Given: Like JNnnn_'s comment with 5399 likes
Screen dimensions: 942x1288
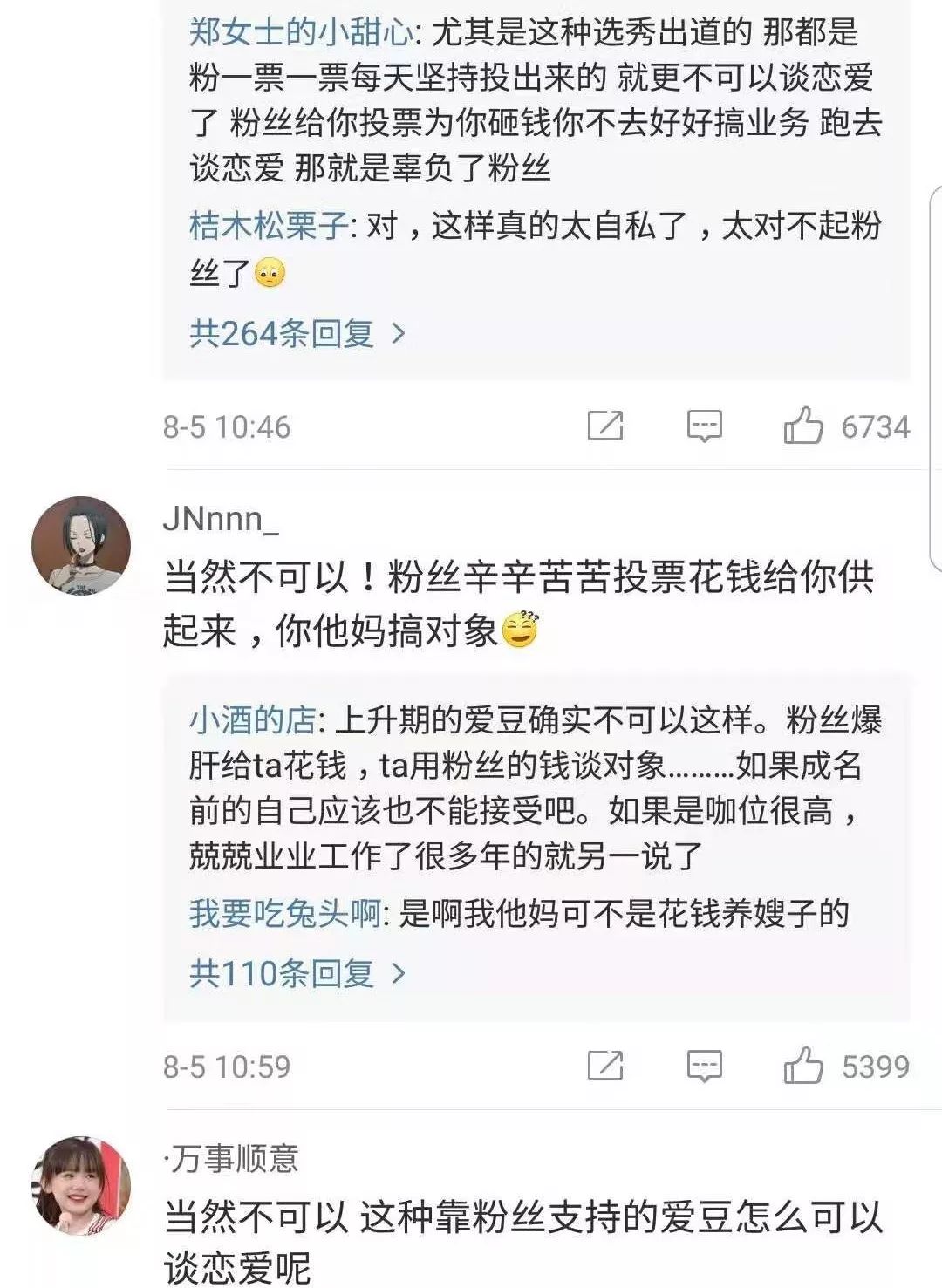Looking at the screenshot, I should click(x=803, y=1066).
